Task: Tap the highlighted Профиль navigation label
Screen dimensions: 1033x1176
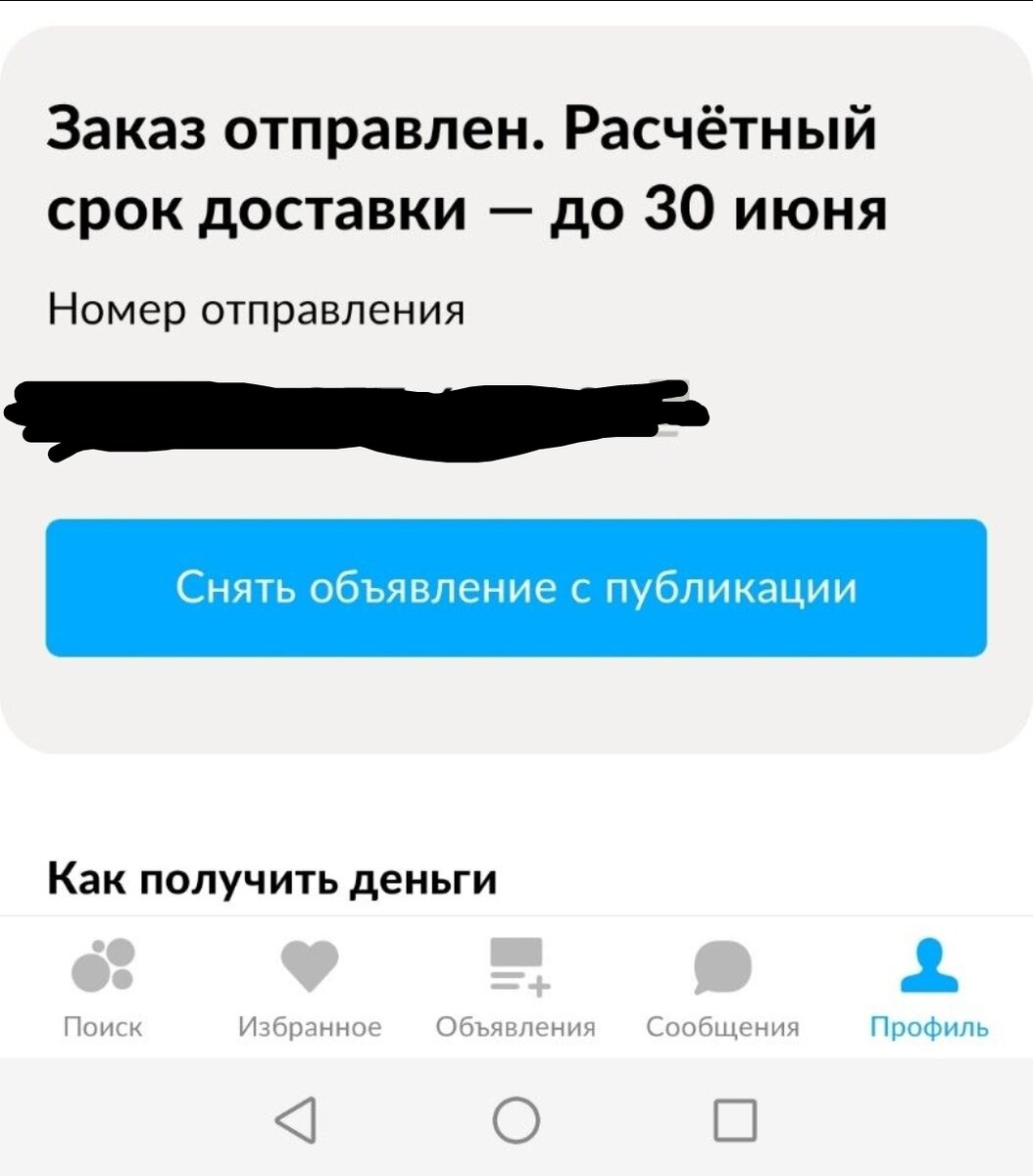Action: click(928, 1026)
